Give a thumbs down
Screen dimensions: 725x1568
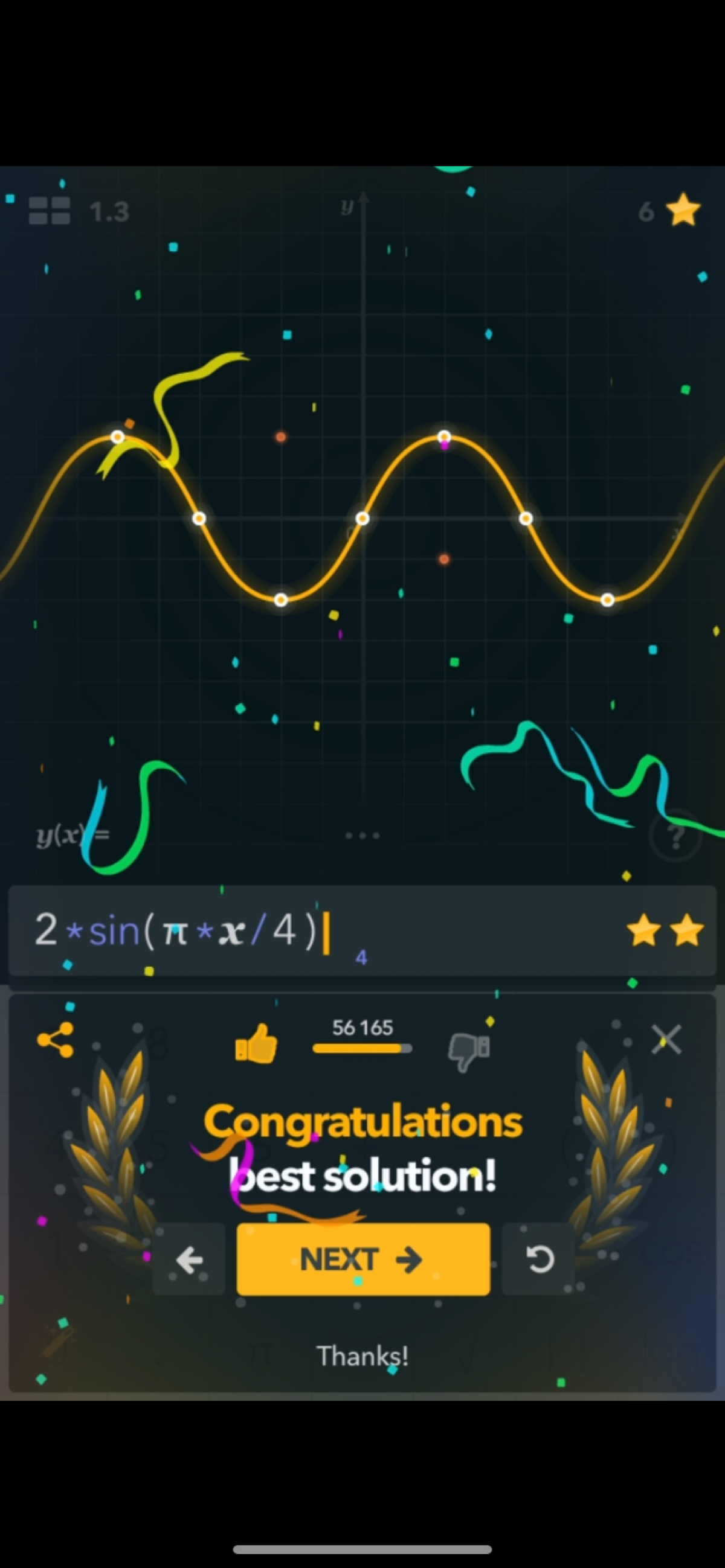click(x=468, y=1049)
